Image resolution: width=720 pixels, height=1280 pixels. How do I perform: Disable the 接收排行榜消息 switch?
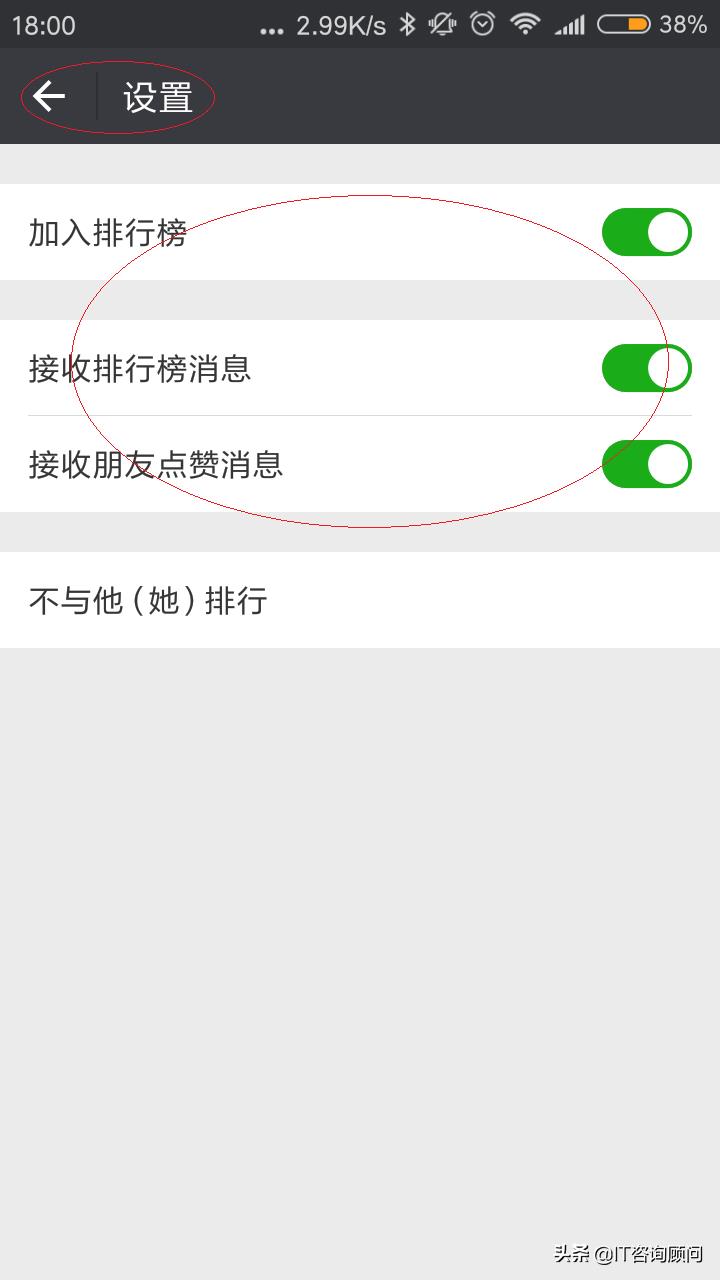647,368
